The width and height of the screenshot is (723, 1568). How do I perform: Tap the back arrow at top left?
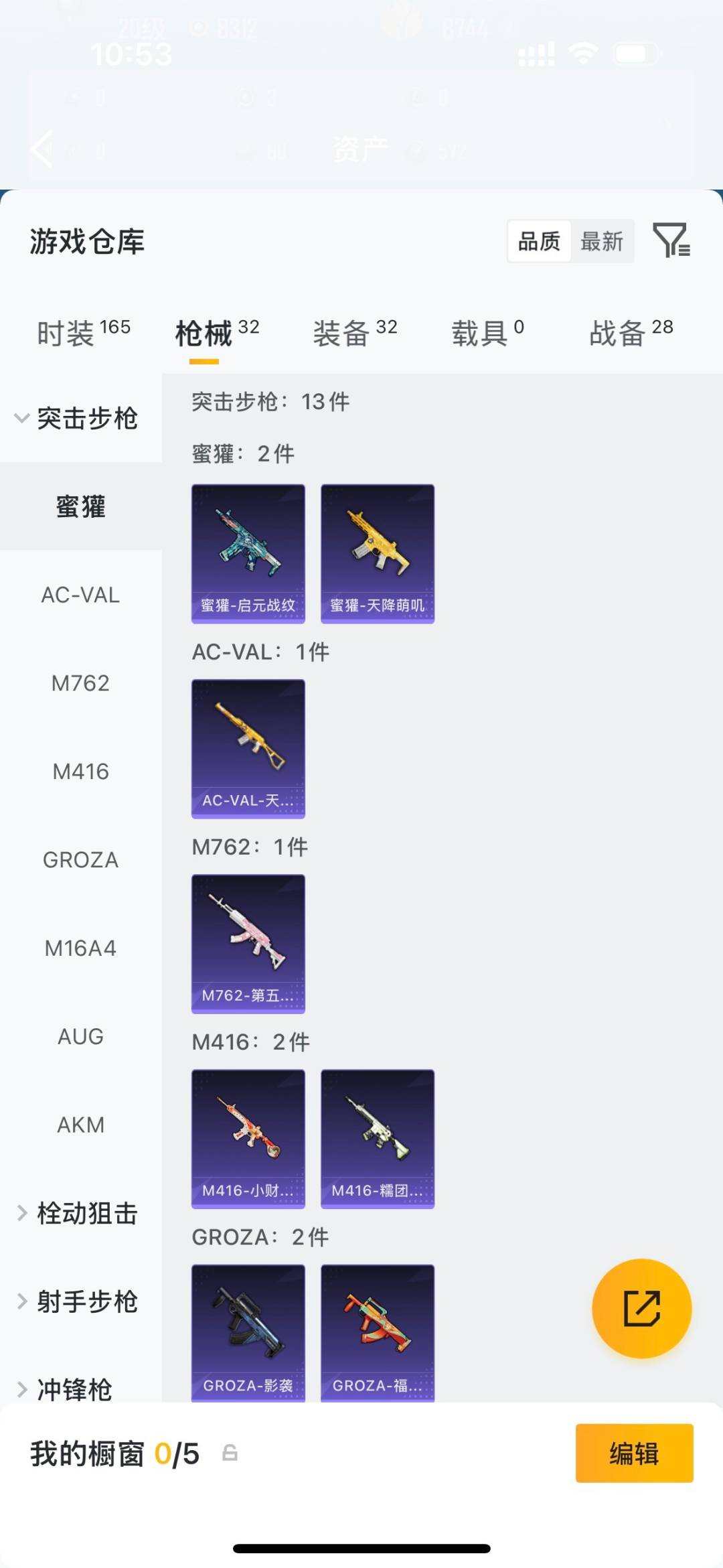pyautogui.click(x=40, y=149)
